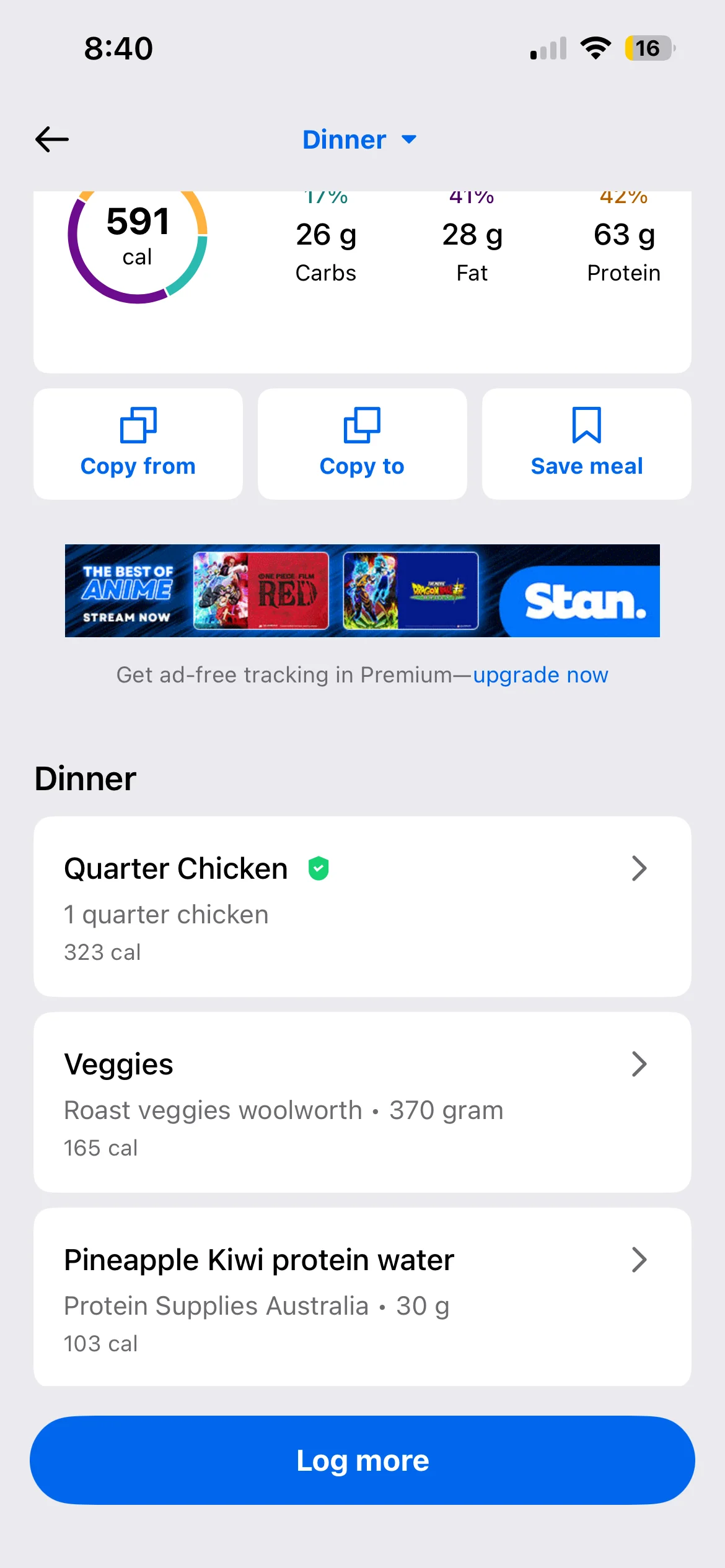Viewport: 725px width, 1568px height.
Task: Save this meal
Action: click(x=586, y=443)
